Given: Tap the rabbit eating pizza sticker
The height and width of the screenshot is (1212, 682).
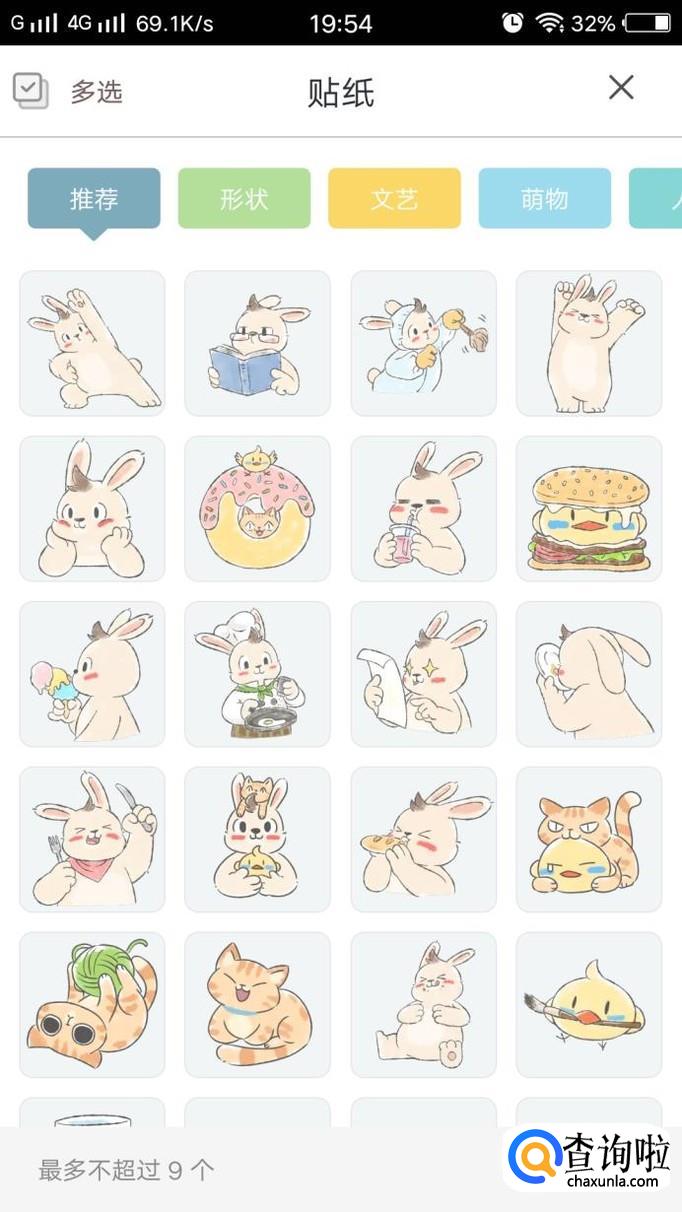Looking at the screenshot, I should click(423, 839).
